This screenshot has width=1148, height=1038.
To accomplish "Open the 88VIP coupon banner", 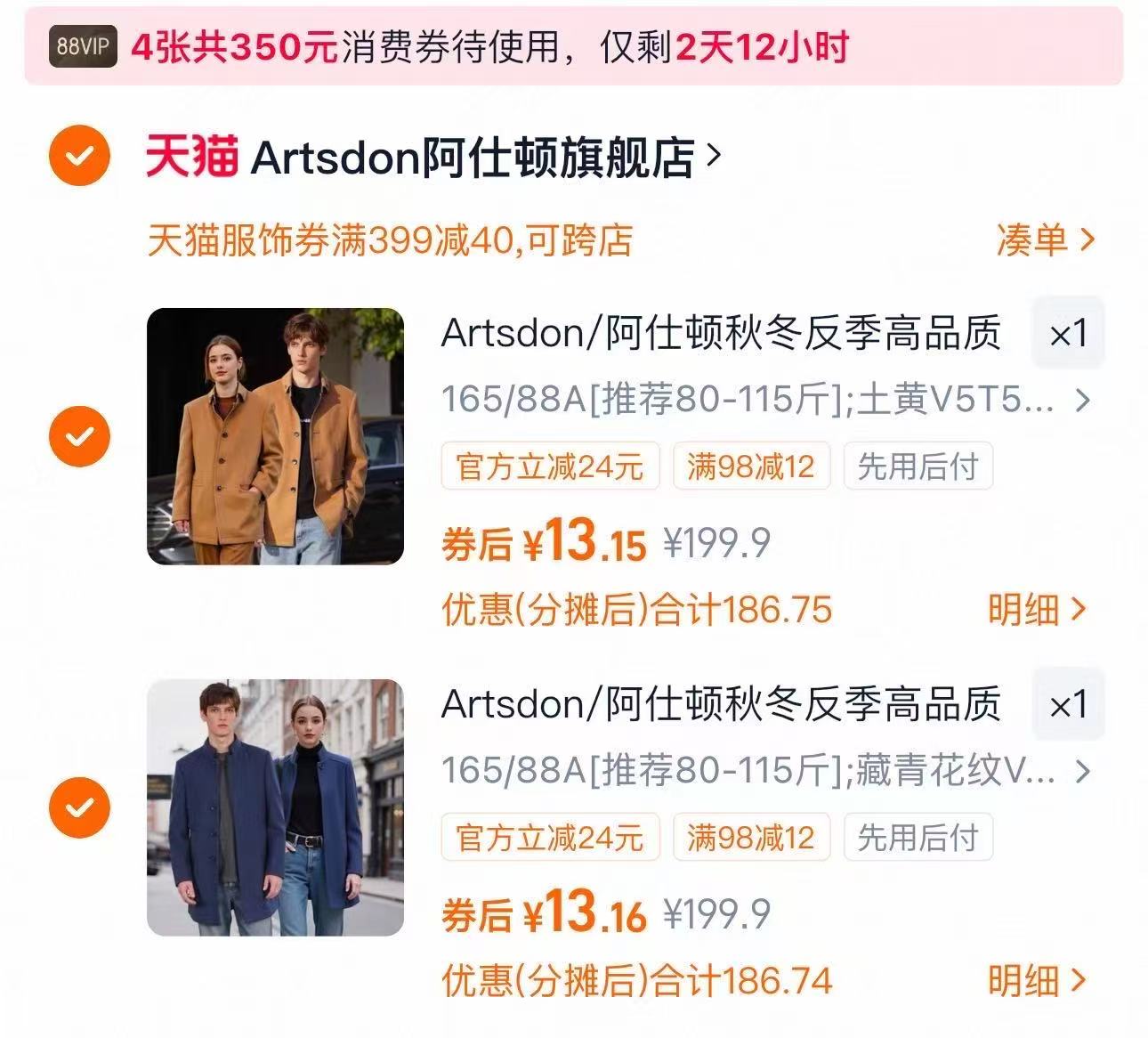I will click(573, 46).
